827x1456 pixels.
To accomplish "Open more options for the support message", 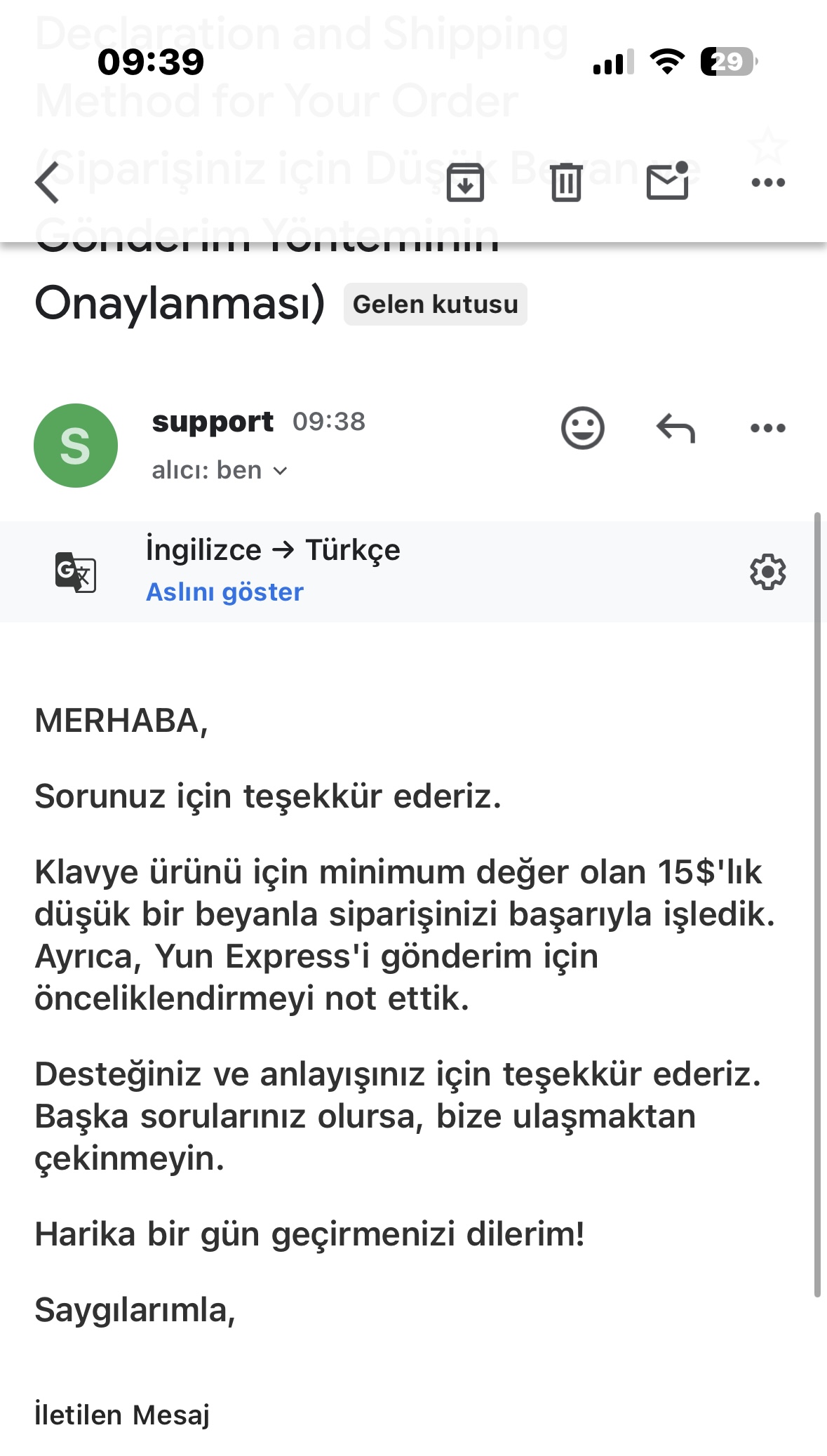I will click(768, 428).
